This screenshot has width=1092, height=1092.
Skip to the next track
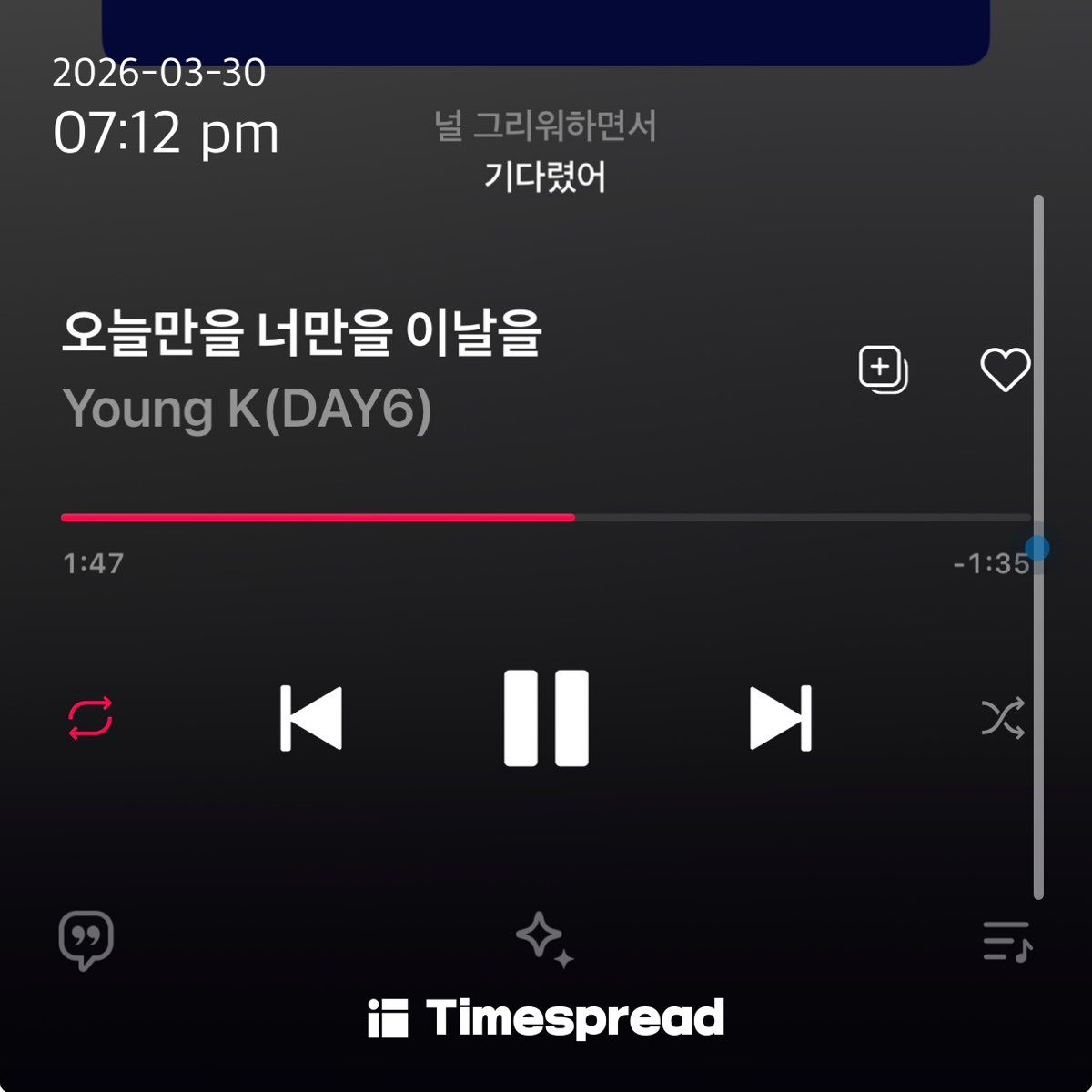pyautogui.click(x=780, y=718)
